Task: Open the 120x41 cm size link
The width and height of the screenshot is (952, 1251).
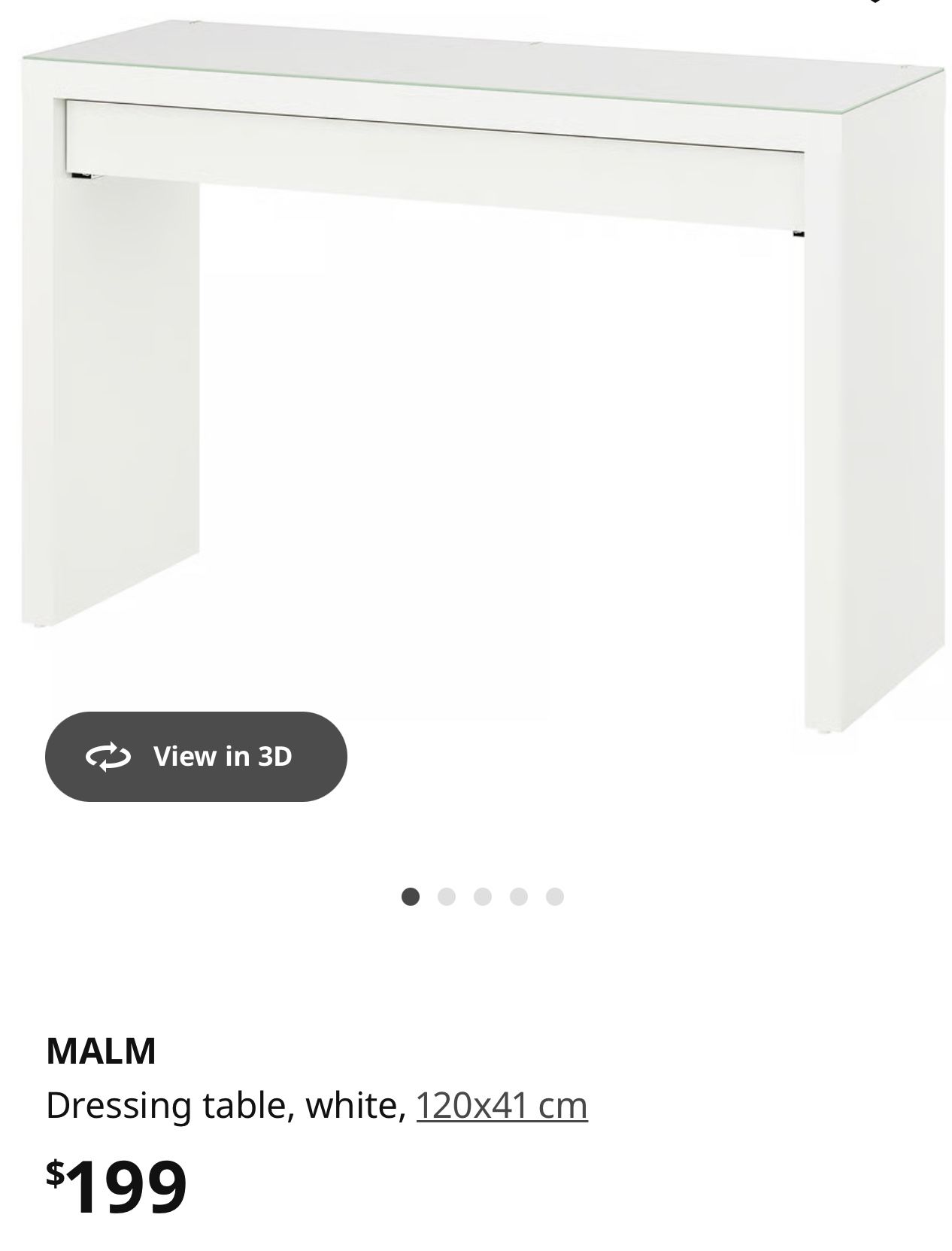Action: (x=502, y=1105)
